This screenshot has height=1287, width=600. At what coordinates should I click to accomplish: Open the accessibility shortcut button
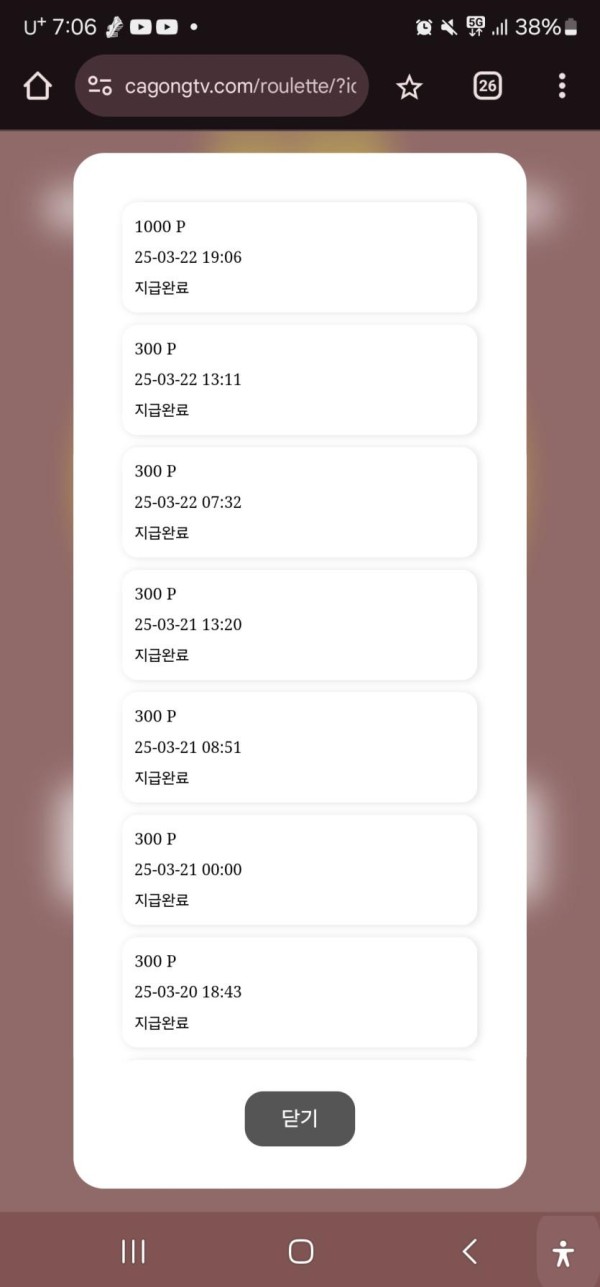point(564,1251)
